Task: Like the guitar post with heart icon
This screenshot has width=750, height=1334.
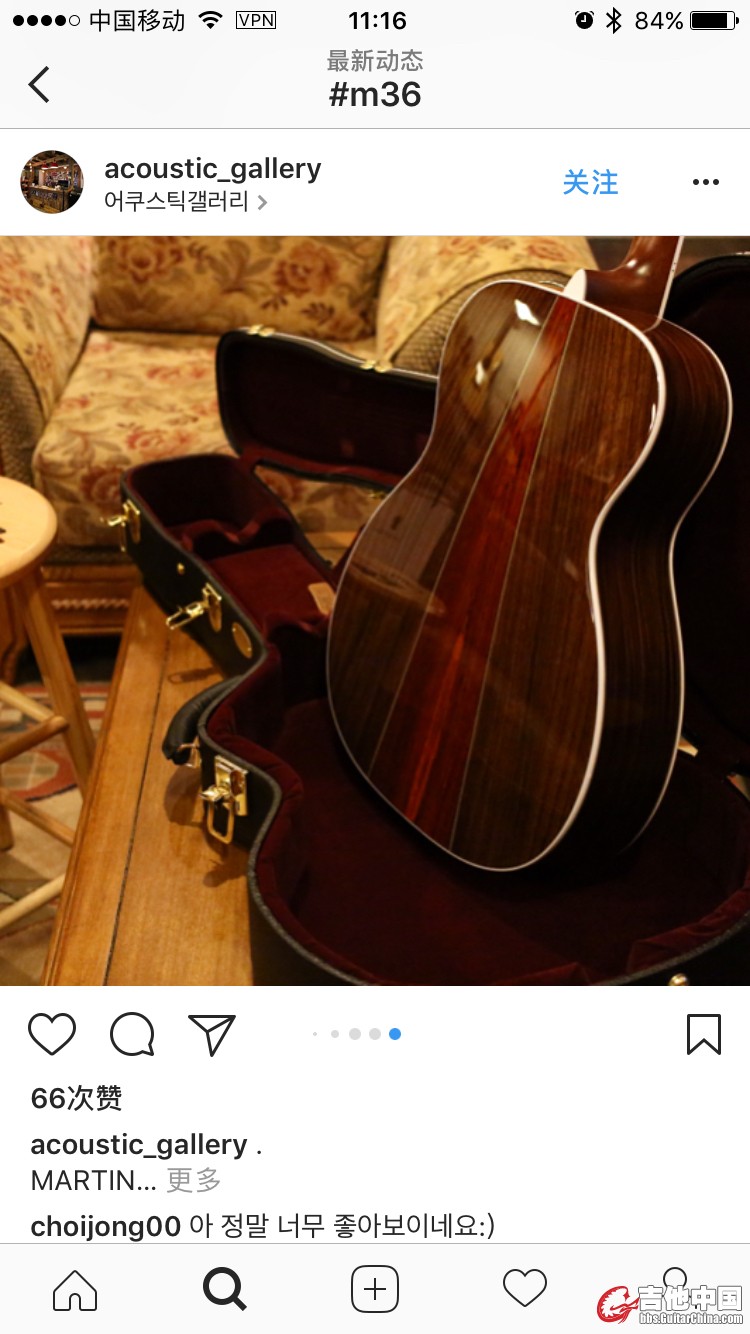Action: (x=52, y=1034)
